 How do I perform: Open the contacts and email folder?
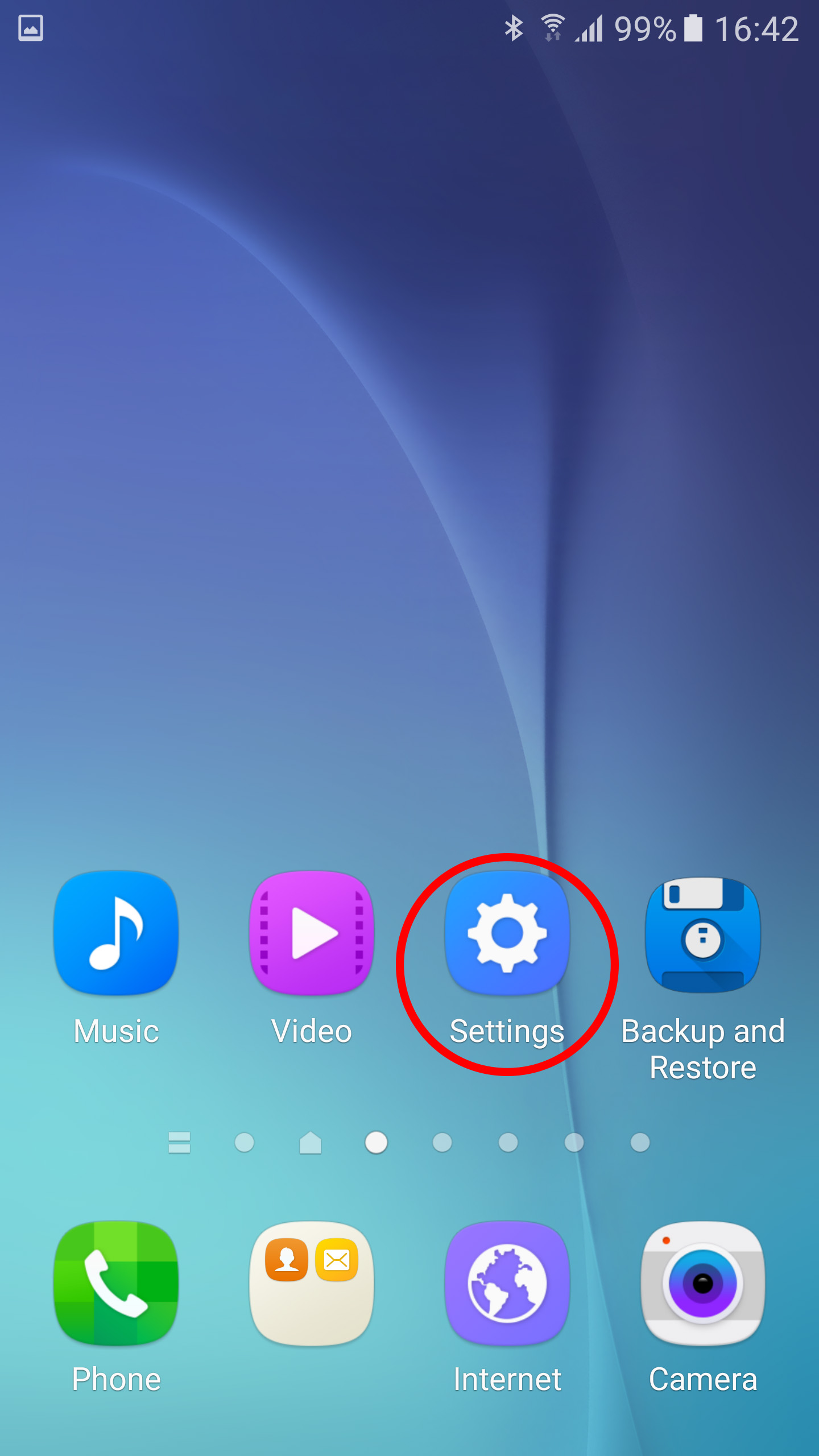tap(312, 1283)
